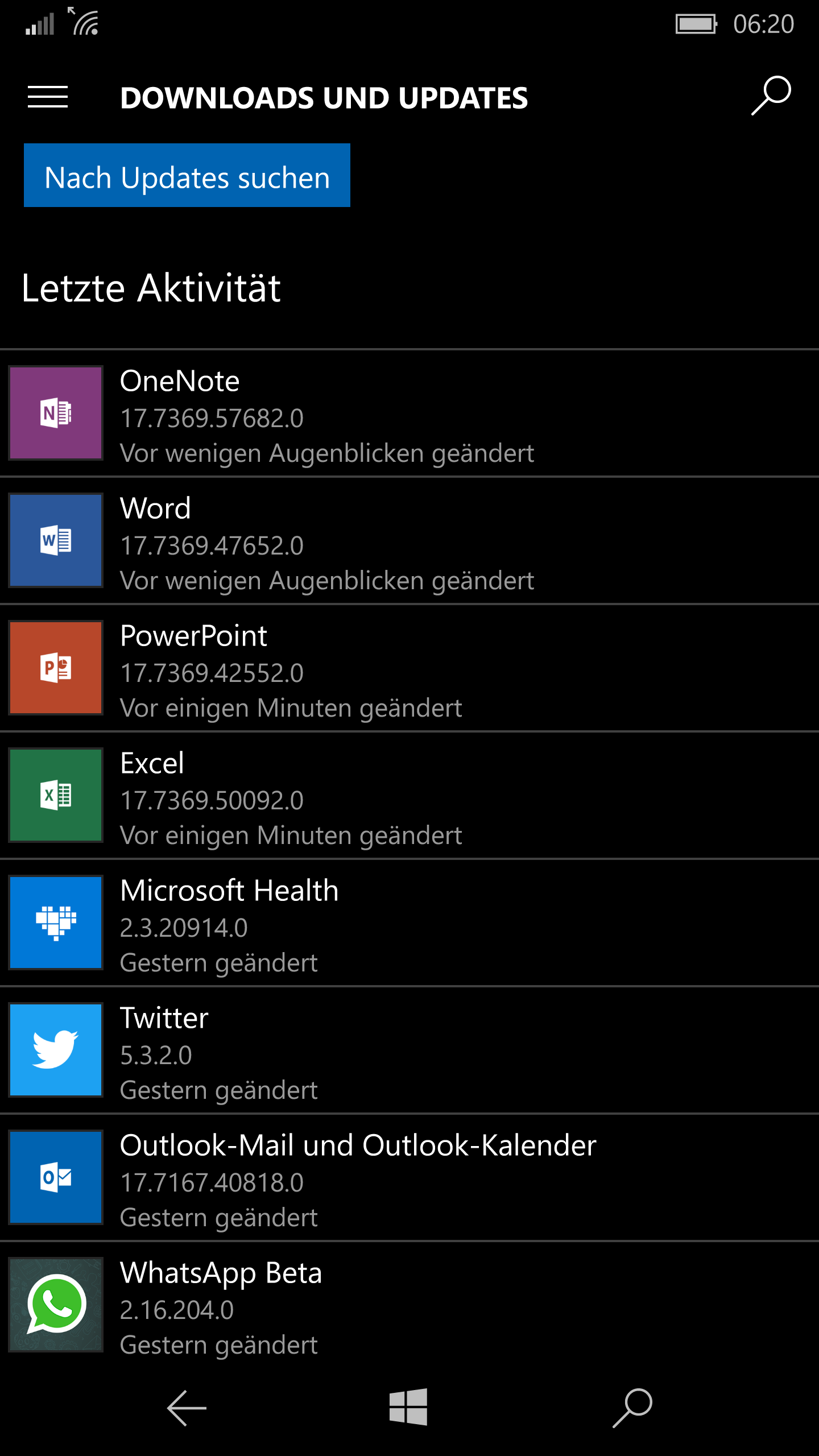Open the OneNote entry

coord(409,413)
